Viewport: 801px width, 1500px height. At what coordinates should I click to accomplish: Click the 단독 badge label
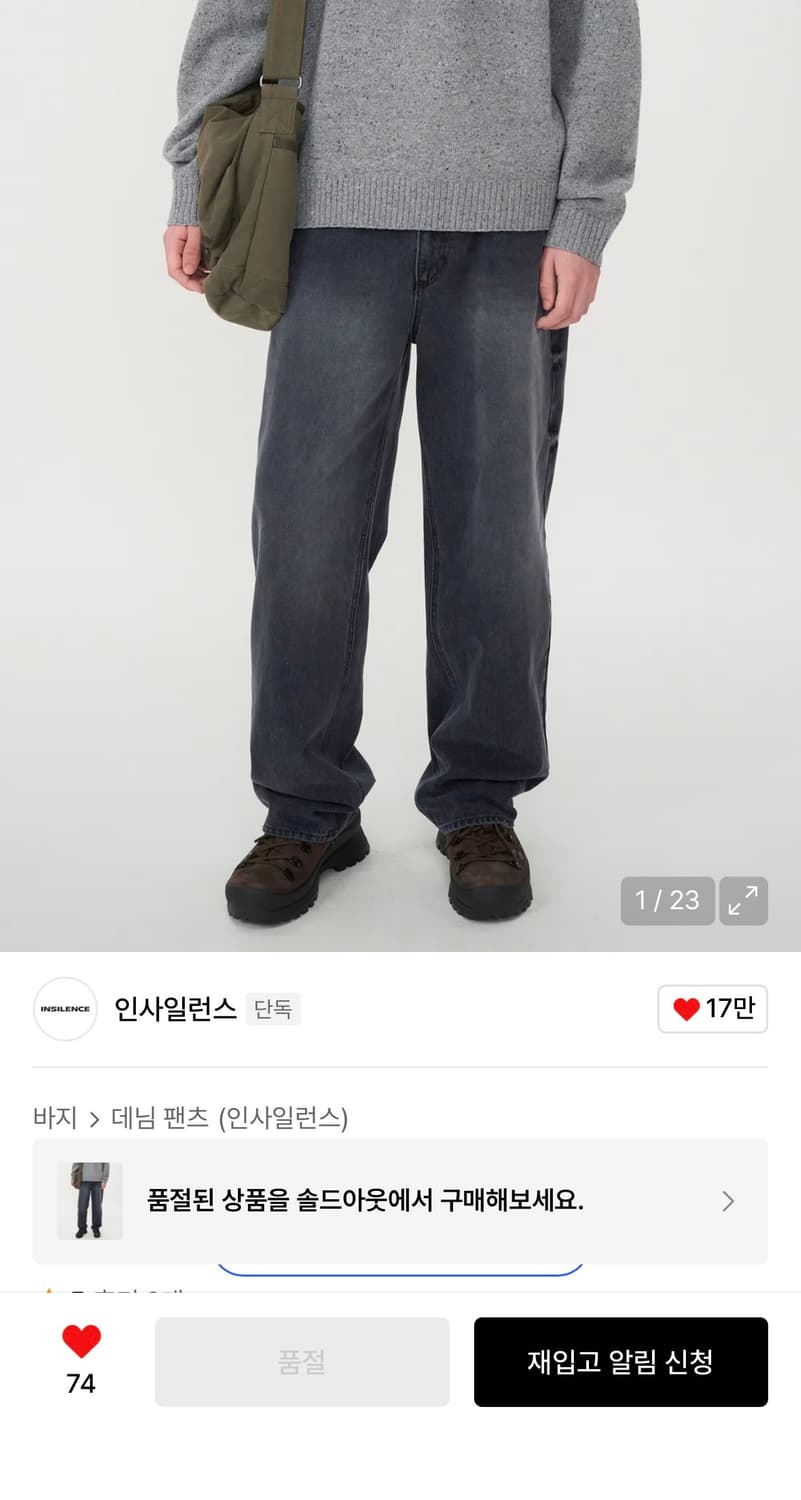coord(273,1010)
